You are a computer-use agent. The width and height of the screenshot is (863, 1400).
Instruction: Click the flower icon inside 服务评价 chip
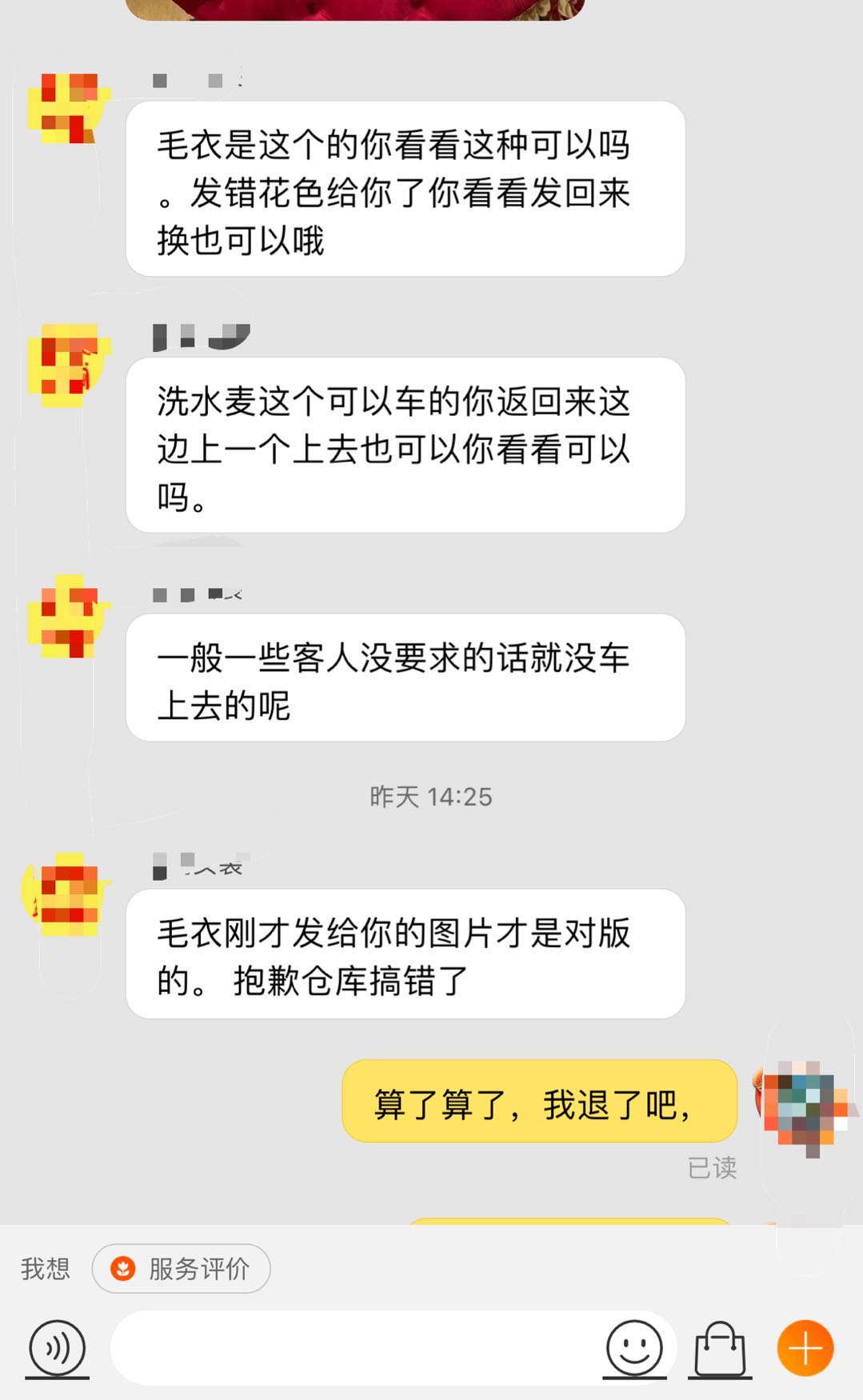122,1268
